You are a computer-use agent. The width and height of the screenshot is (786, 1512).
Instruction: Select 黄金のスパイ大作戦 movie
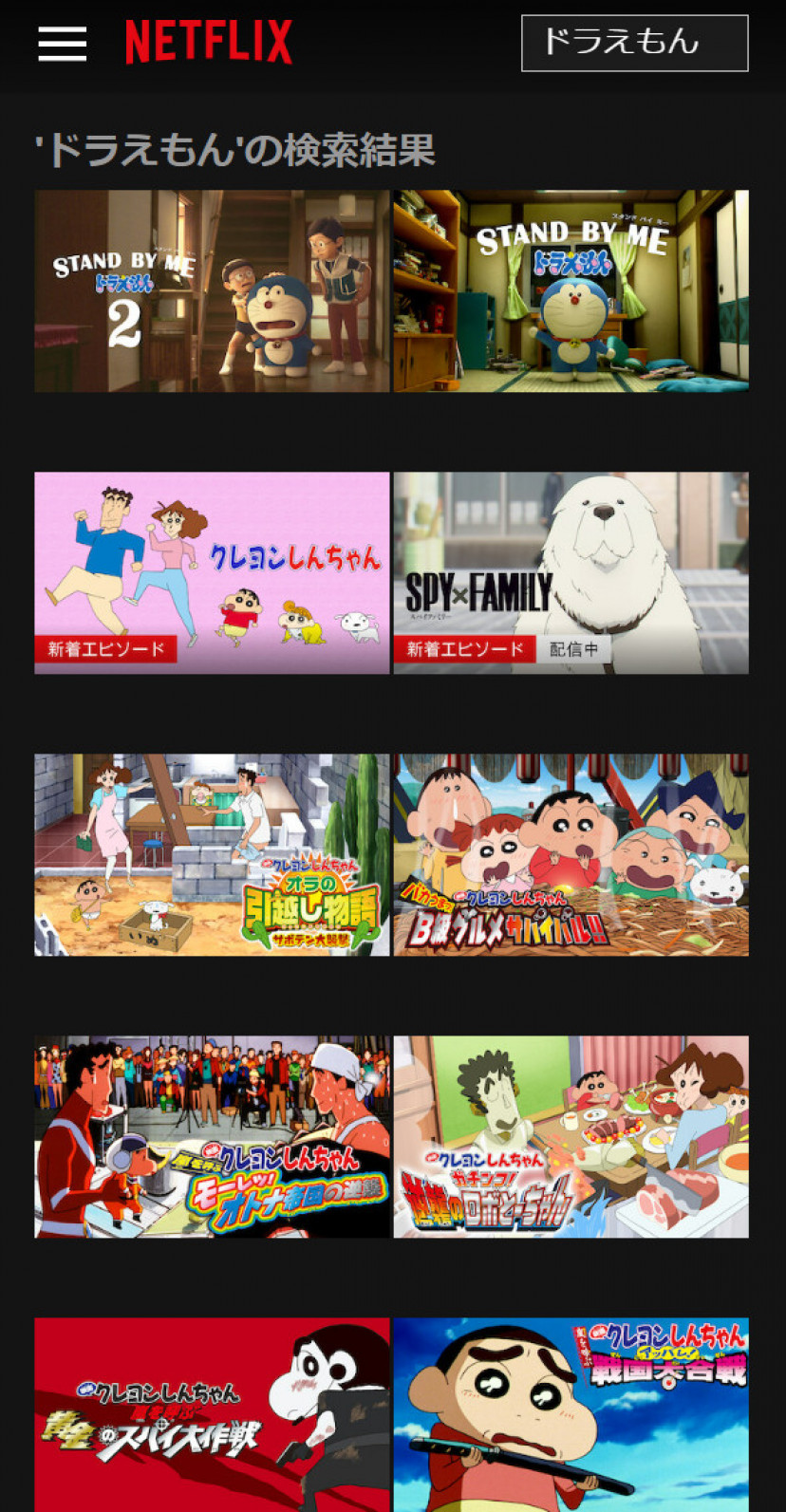tap(212, 1412)
